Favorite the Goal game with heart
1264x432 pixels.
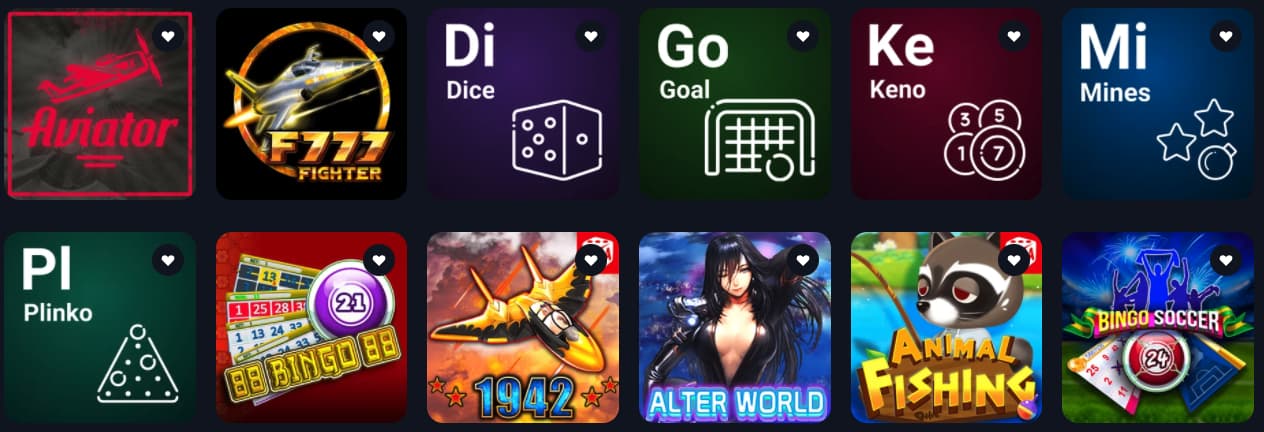click(803, 36)
